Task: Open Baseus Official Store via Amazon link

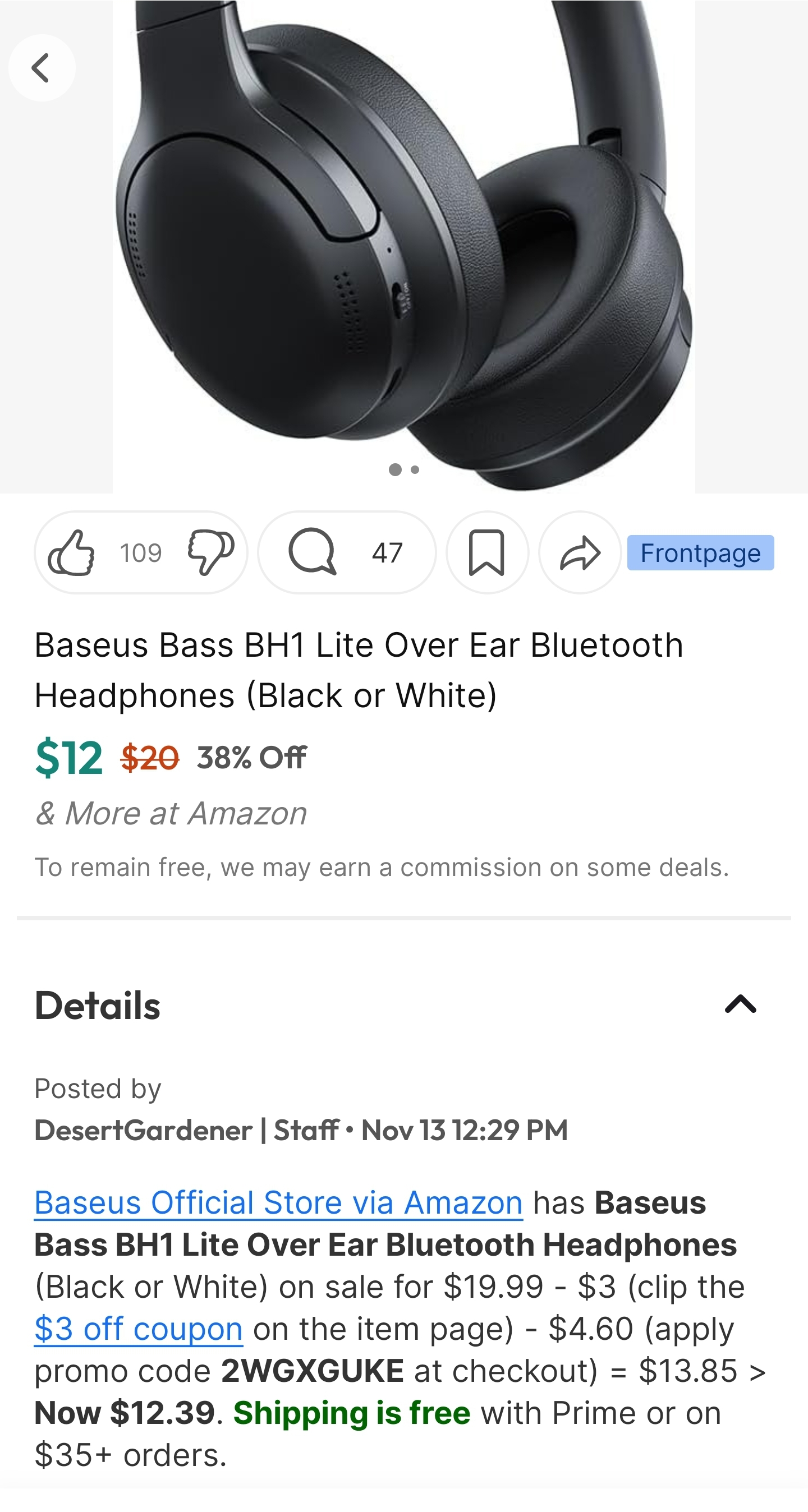Action: (278, 1202)
